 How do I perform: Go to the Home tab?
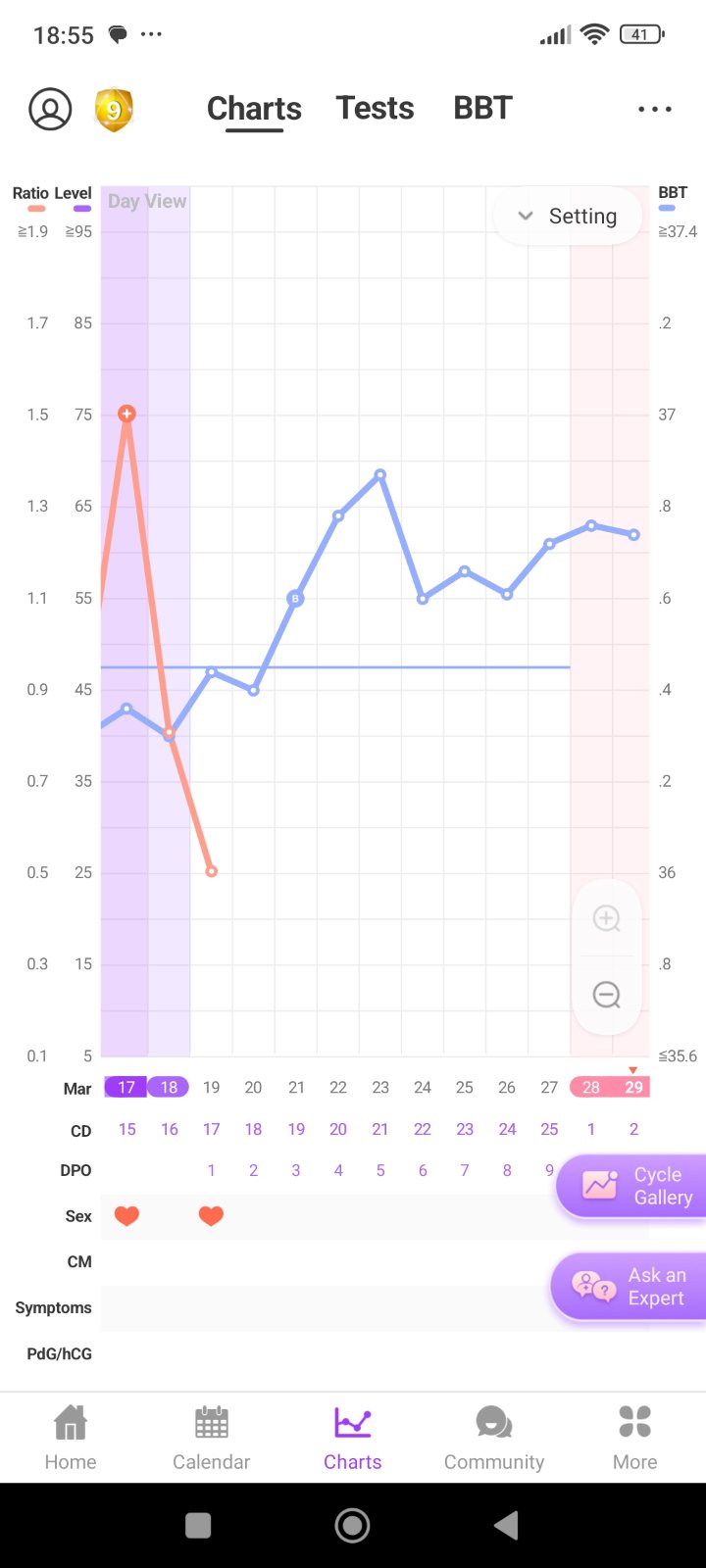click(71, 1437)
